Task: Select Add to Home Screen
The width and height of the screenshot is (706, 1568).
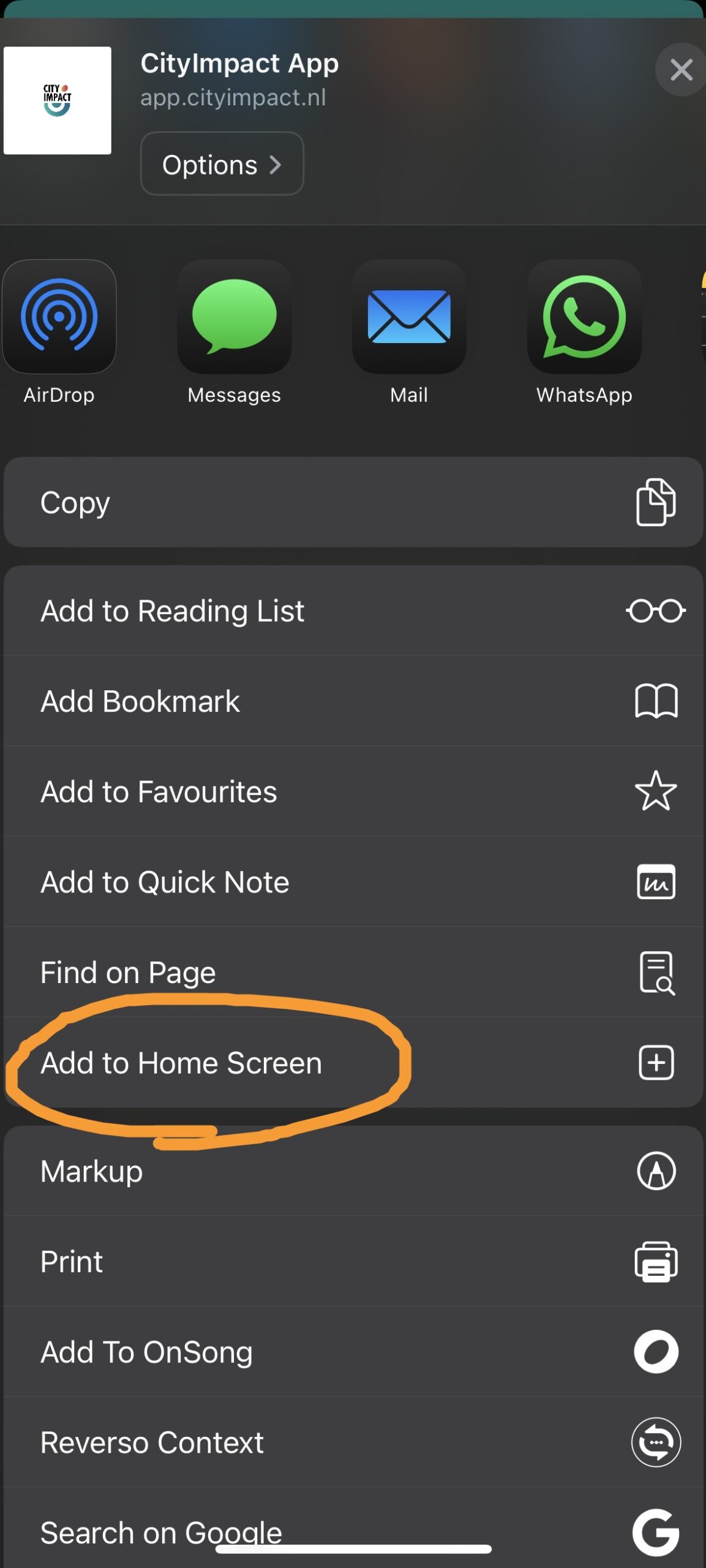Action: click(353, 1062)
